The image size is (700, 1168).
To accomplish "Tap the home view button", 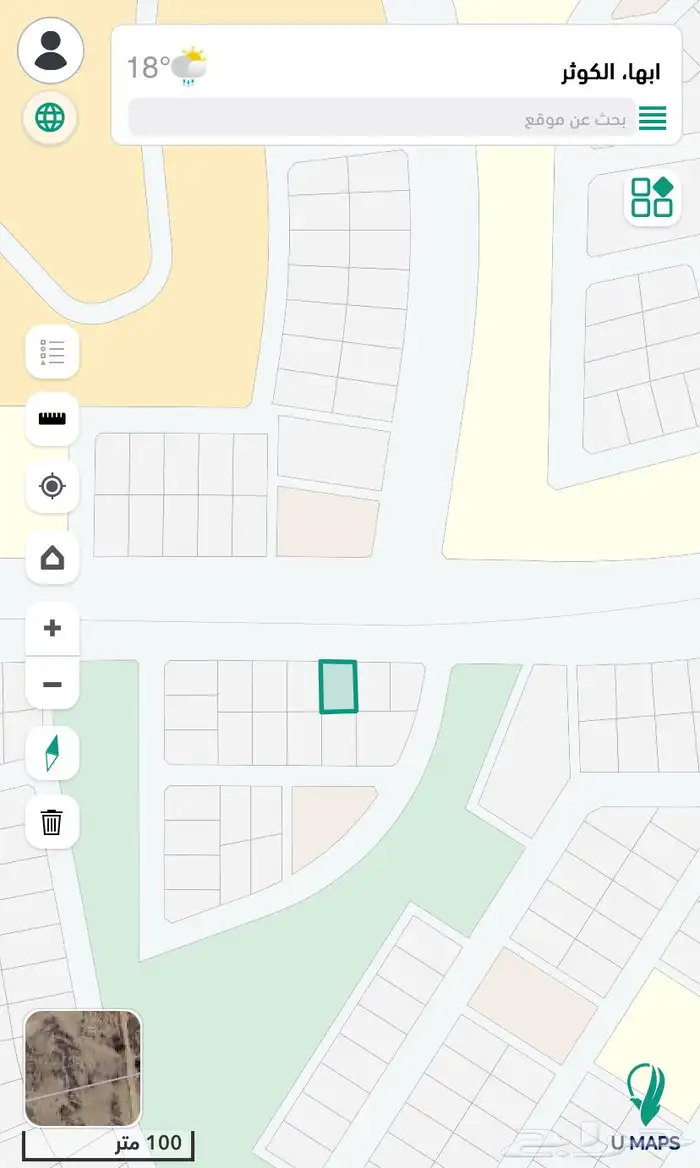I will click(52, 557).
